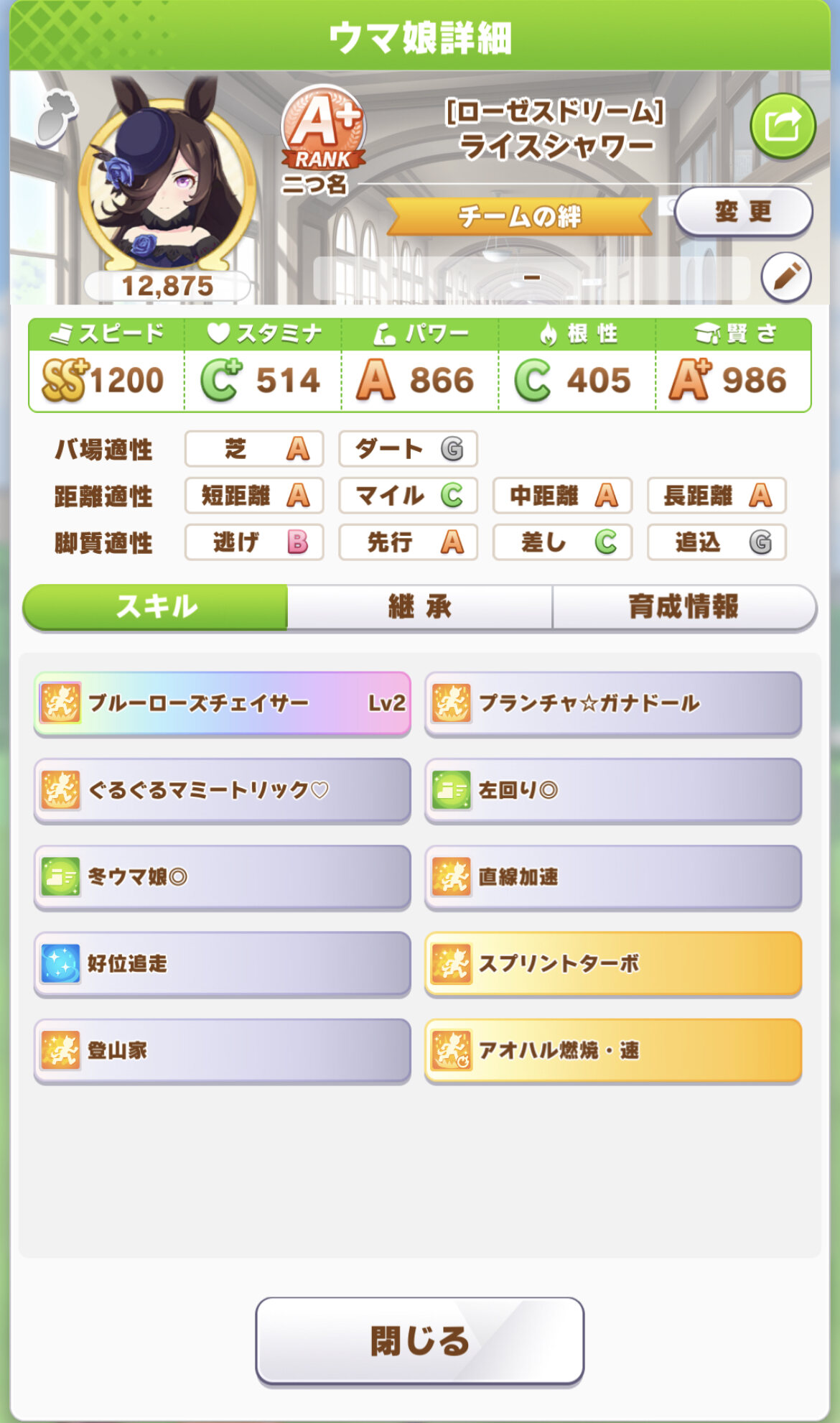Screen dimensions: 840x1423
Task: Show details for ぐるぐるマミートリック♡
Action: click(x=223, y=790)
